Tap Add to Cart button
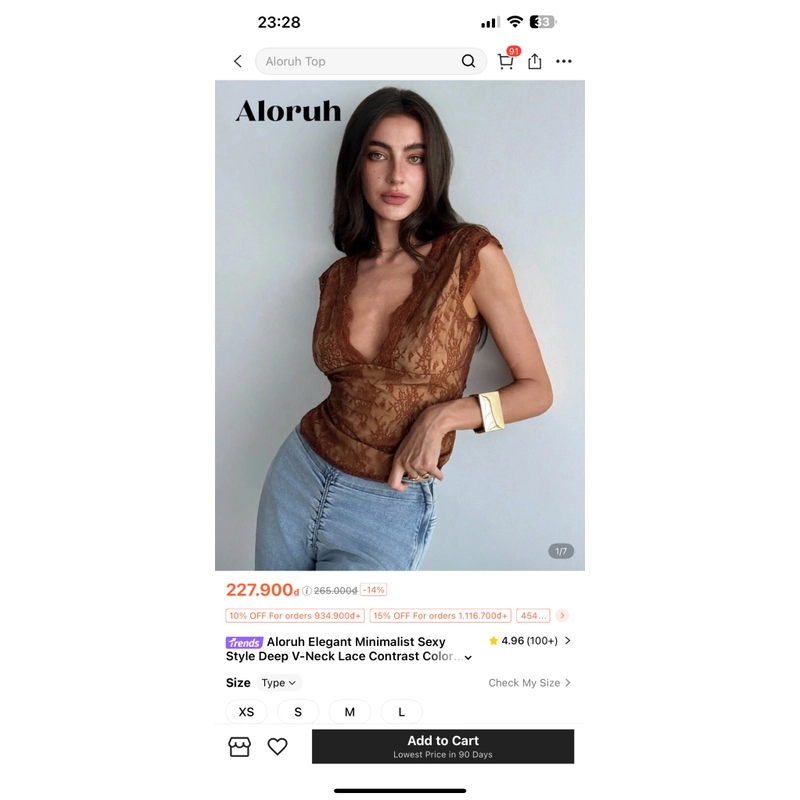This screenshot has width=800, height=800. [443, 746]
